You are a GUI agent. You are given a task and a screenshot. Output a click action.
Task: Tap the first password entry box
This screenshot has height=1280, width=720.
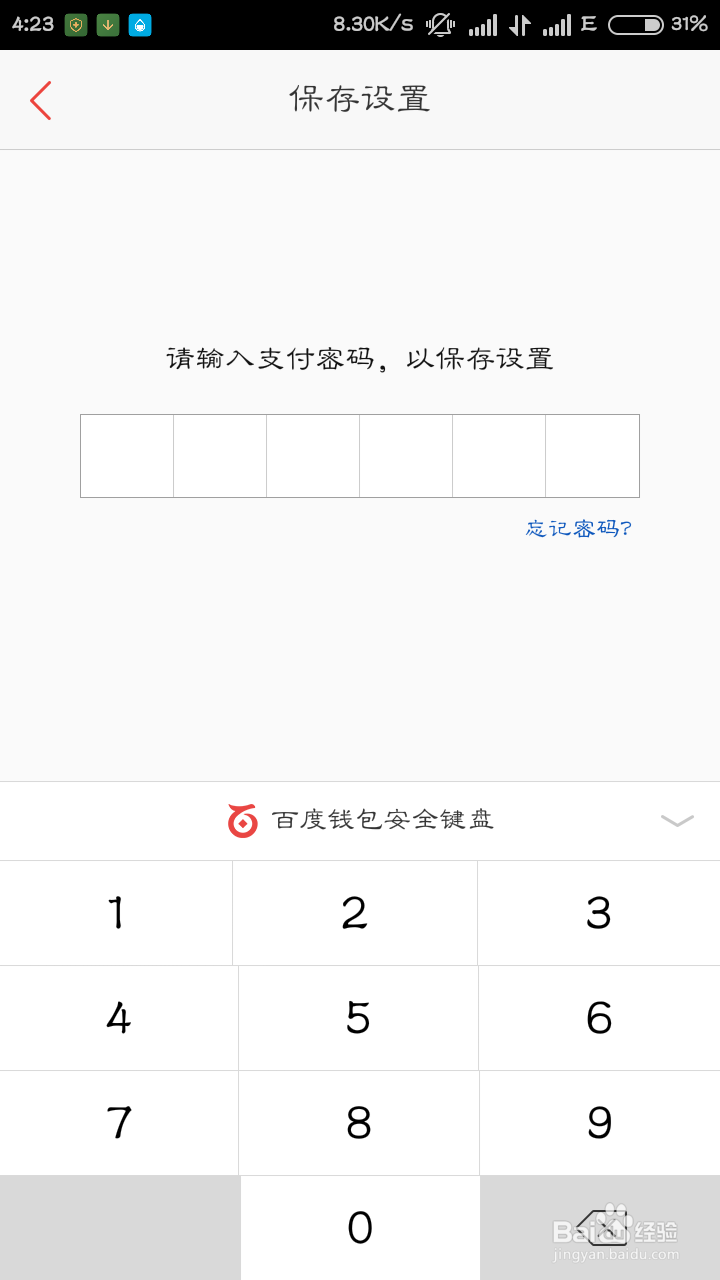[126, 455]
